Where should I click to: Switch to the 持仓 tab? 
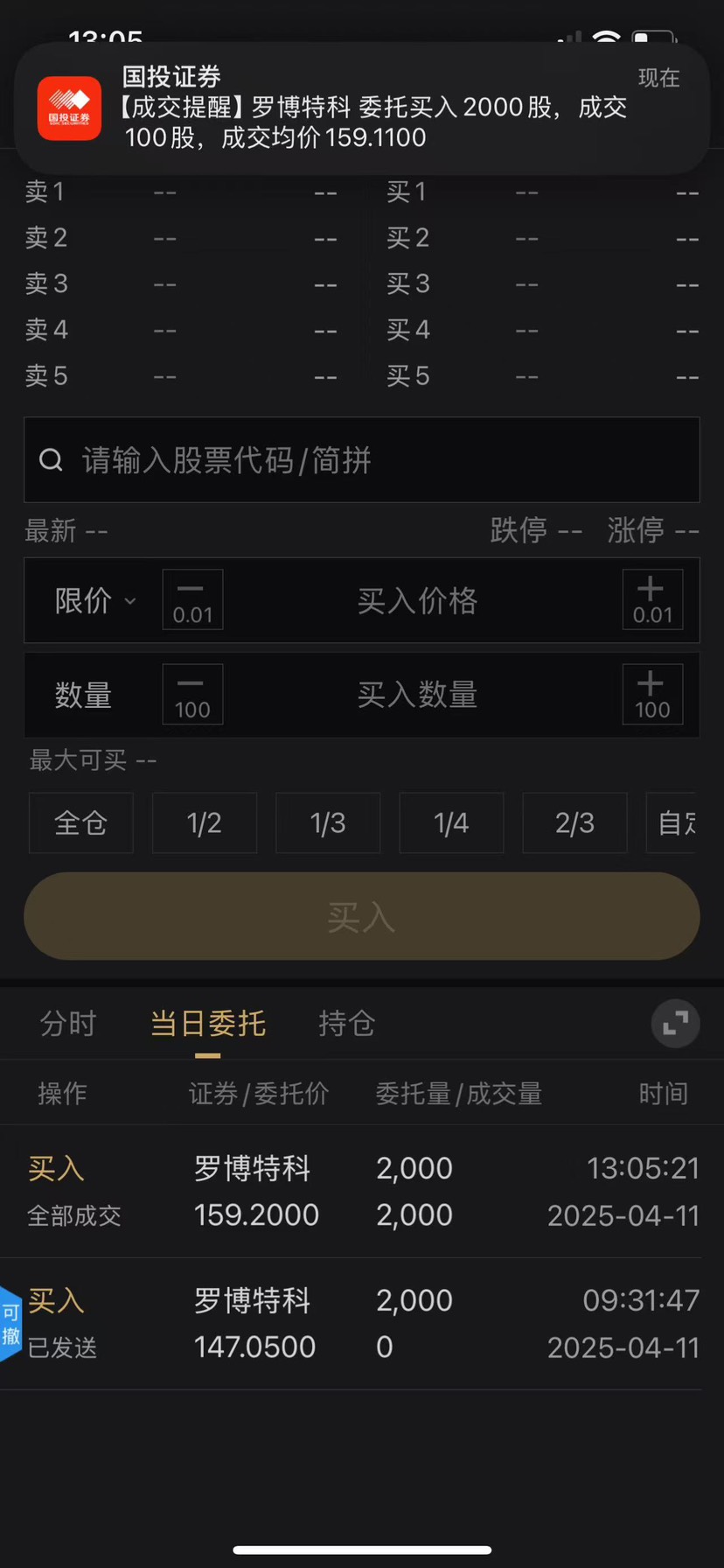(347, 1024)
